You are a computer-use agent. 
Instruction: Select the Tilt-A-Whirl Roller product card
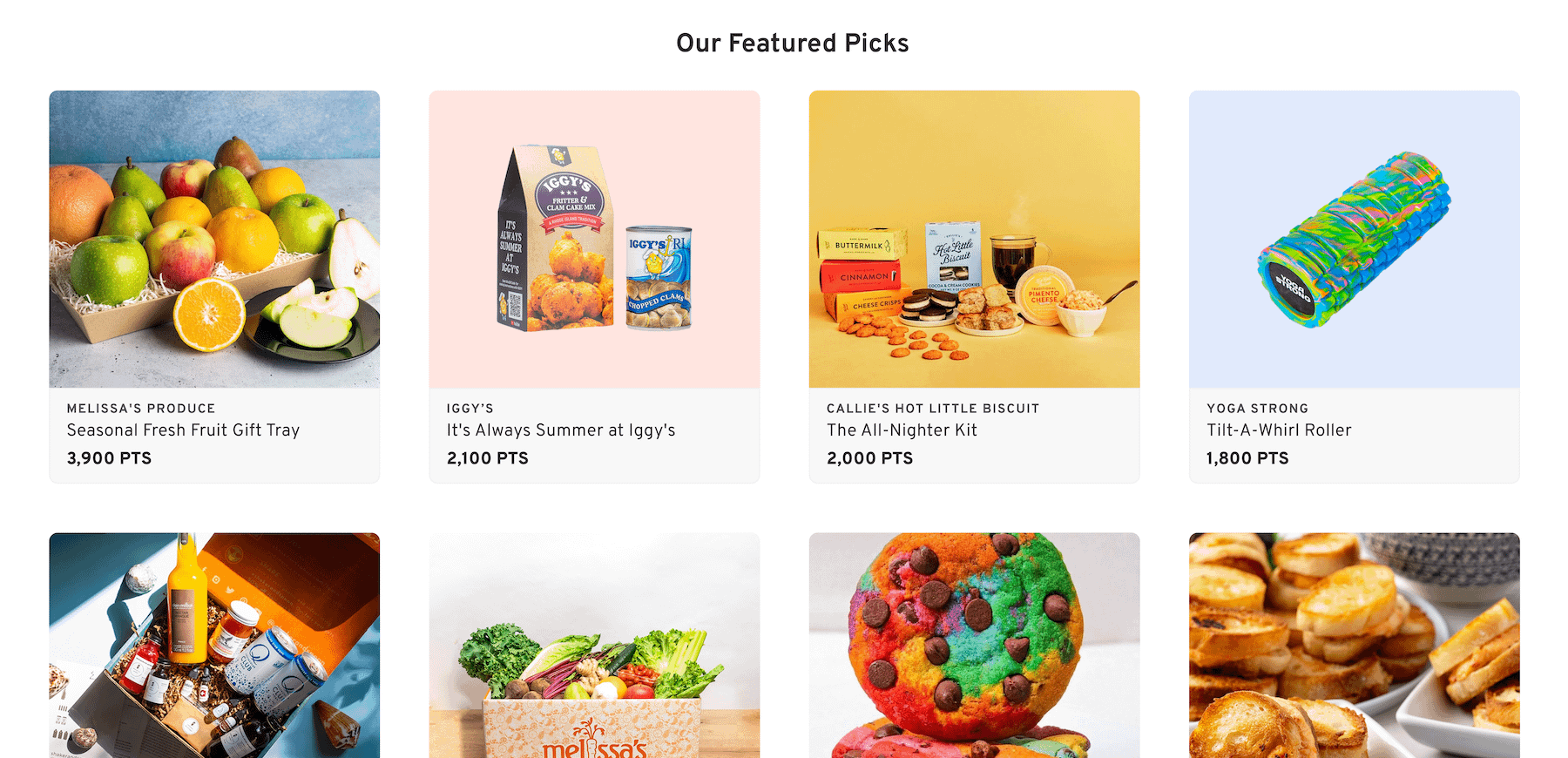[1354, 288]
